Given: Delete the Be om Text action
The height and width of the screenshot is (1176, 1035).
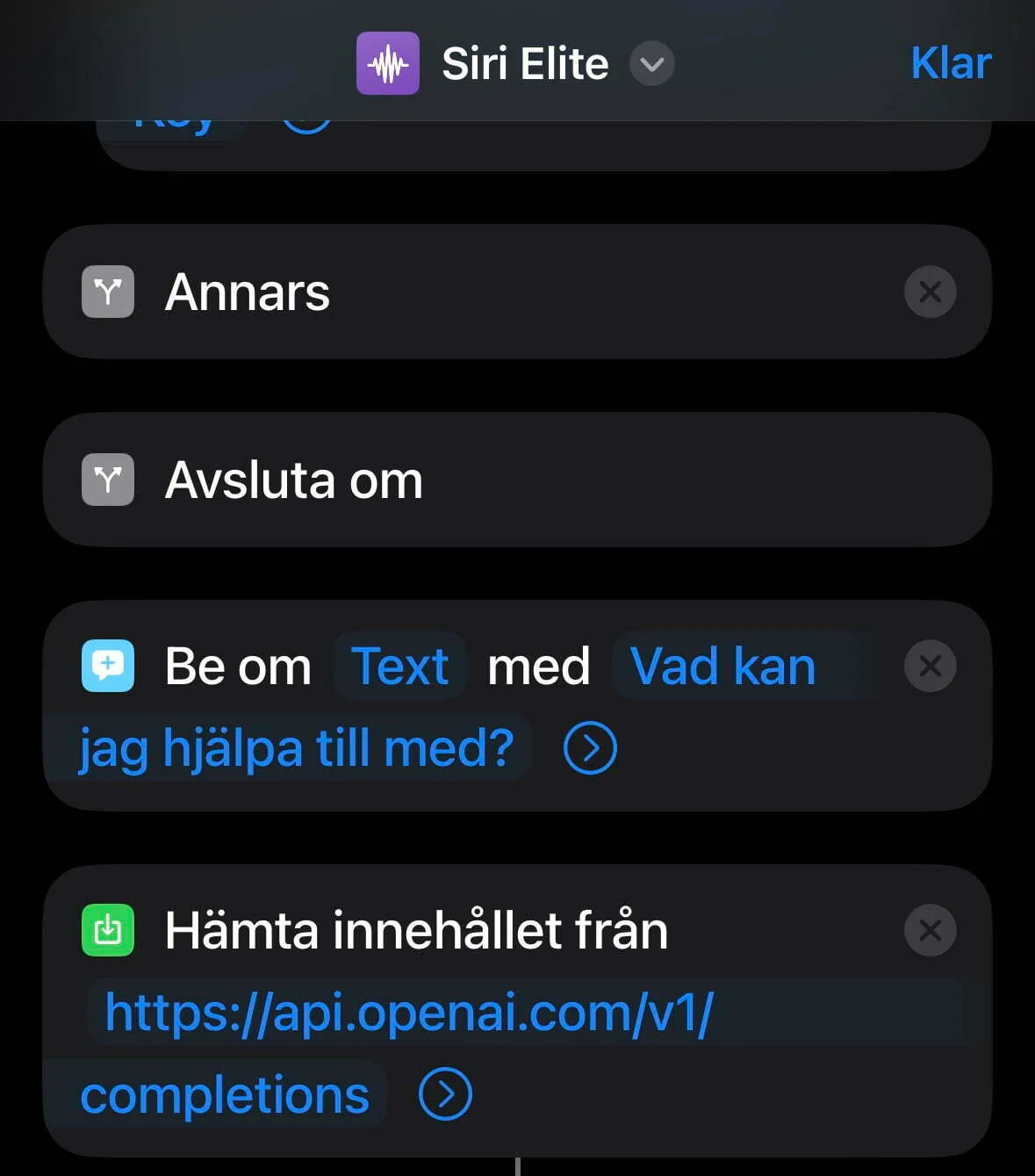Looking at the screenshot, I should pyautogui.click(x=930, y=666).
